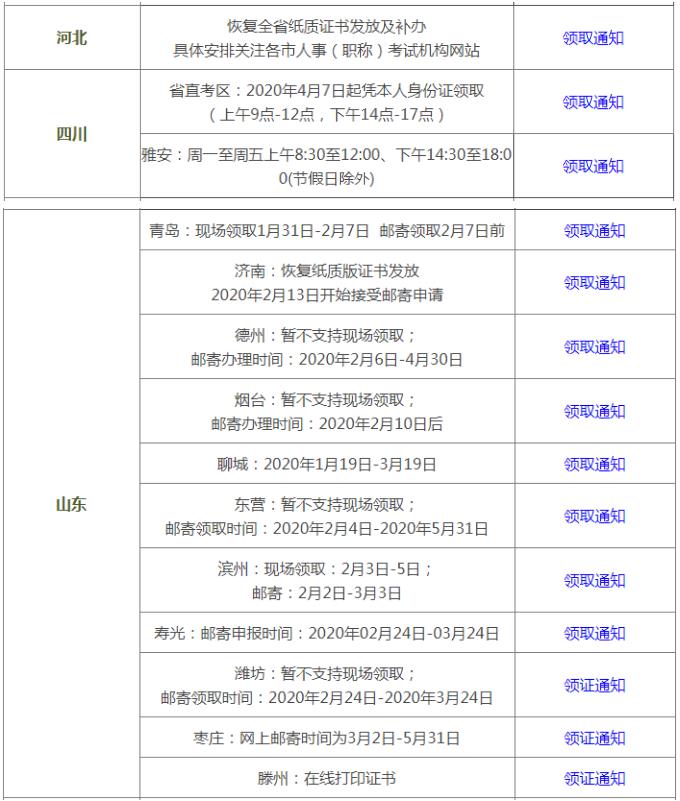Open the 领取通知 link for 德州
The height and width of the screenshot is (801, 680).
click(594, 347)
